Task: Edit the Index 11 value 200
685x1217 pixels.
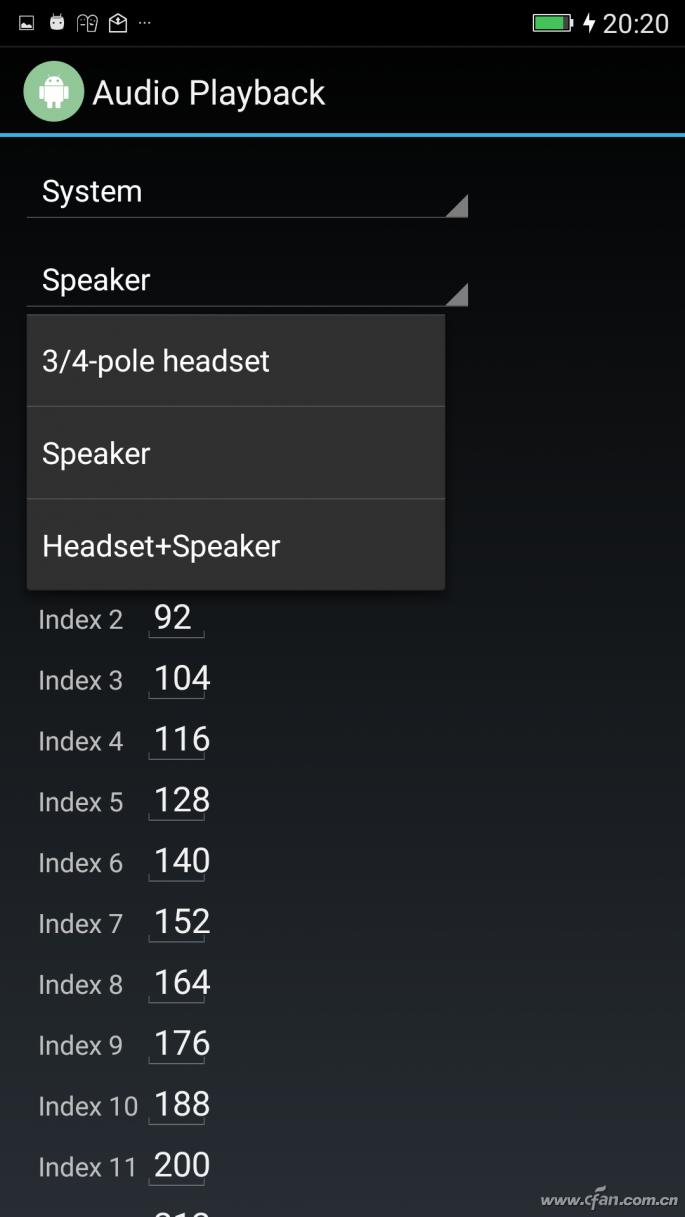Action: click(x=181, y=1167)
